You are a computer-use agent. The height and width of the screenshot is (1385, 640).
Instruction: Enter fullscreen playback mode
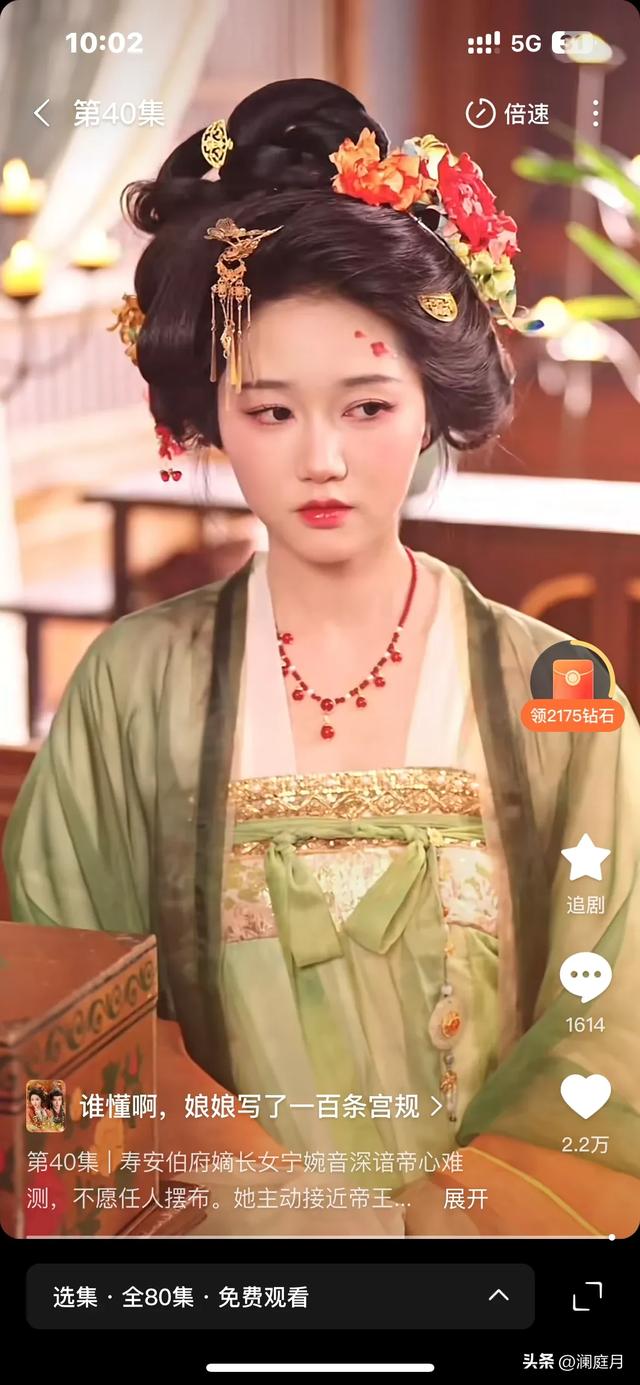click(x=587, y=1296)
